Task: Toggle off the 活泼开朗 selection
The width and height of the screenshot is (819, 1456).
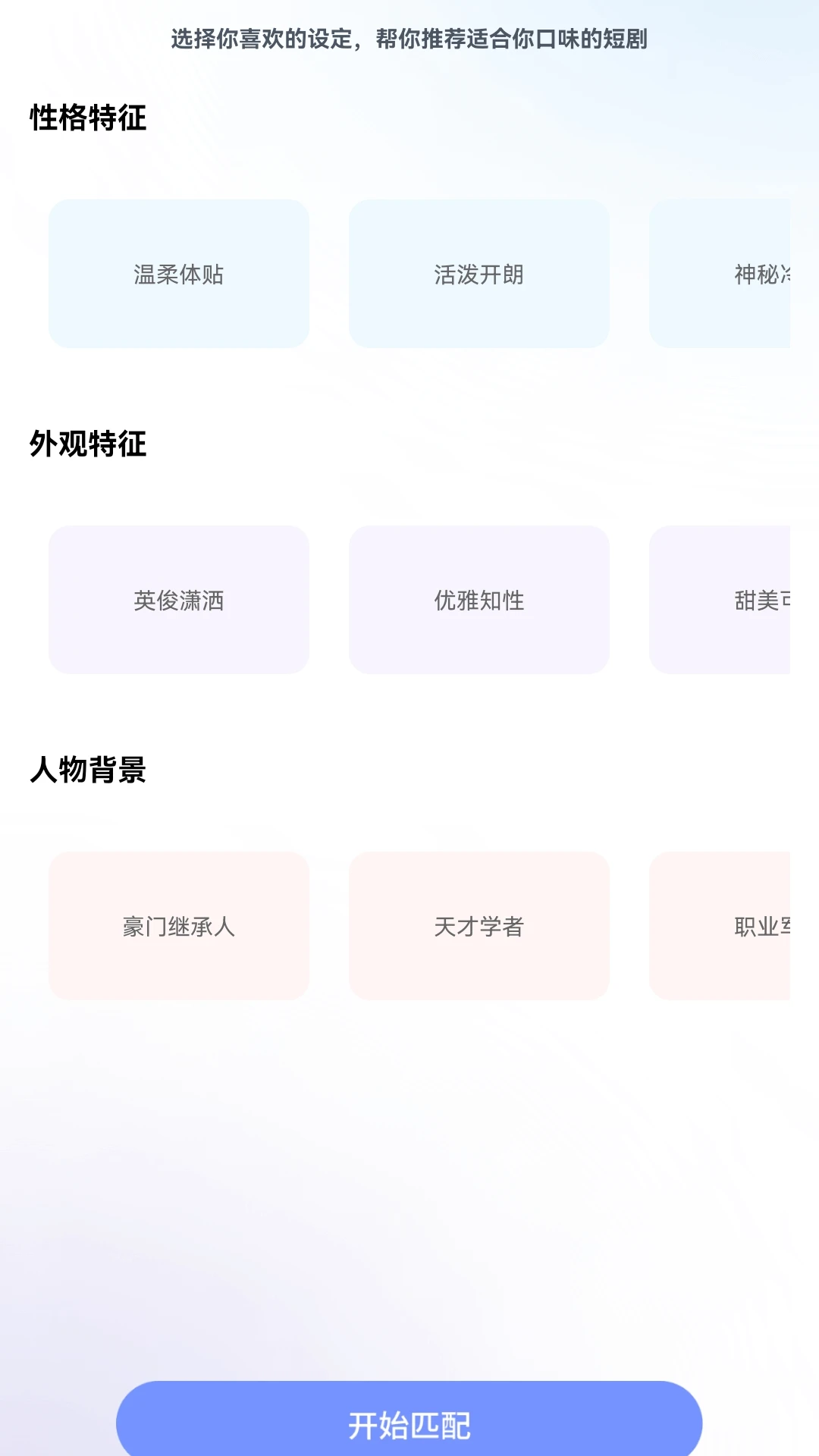Action: point(479,274)
